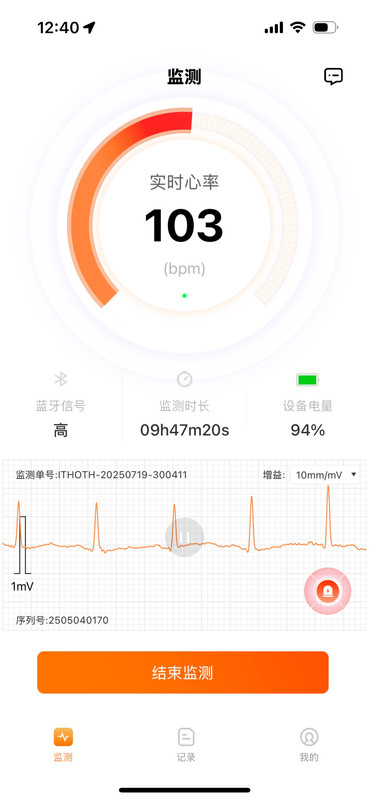Tap the red alarm button
Image resolution: width=369 pixels, height=800 pixels.
pyautogui.click(x=327, y=591)
